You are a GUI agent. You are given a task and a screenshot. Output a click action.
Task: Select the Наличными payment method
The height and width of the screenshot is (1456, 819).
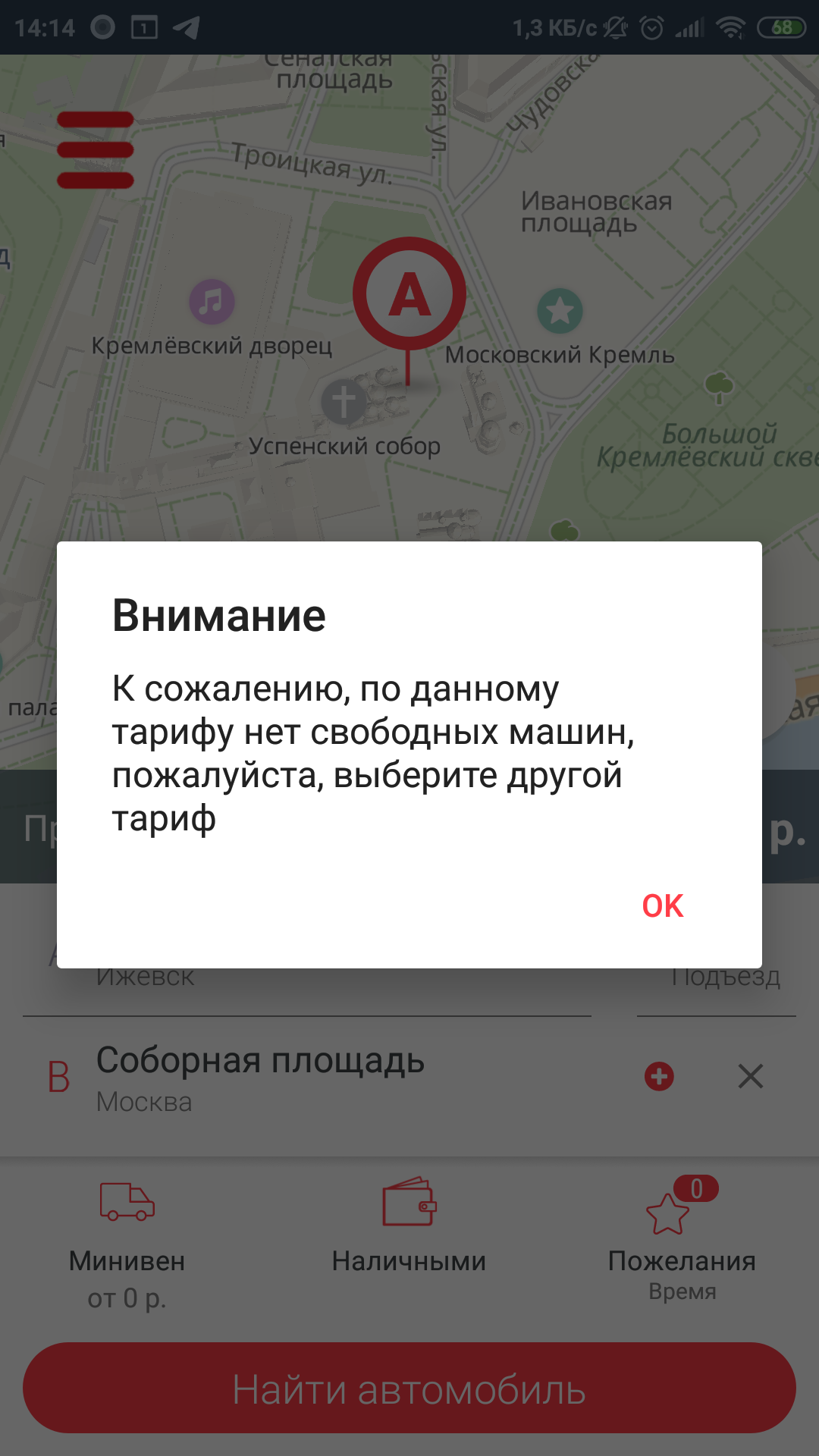tap(409, 1228)
